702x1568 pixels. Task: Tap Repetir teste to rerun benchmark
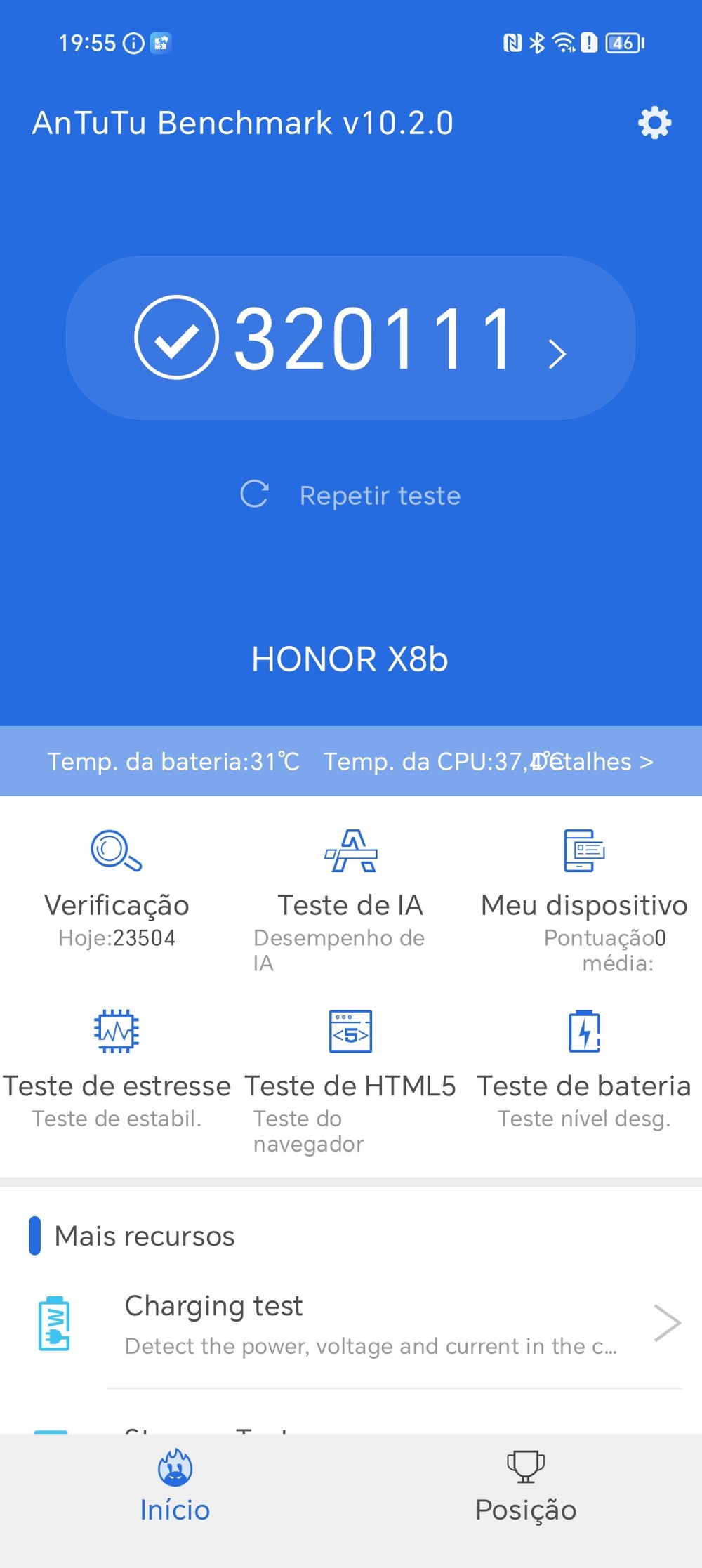pyautogui.click(x=351, y=495)
